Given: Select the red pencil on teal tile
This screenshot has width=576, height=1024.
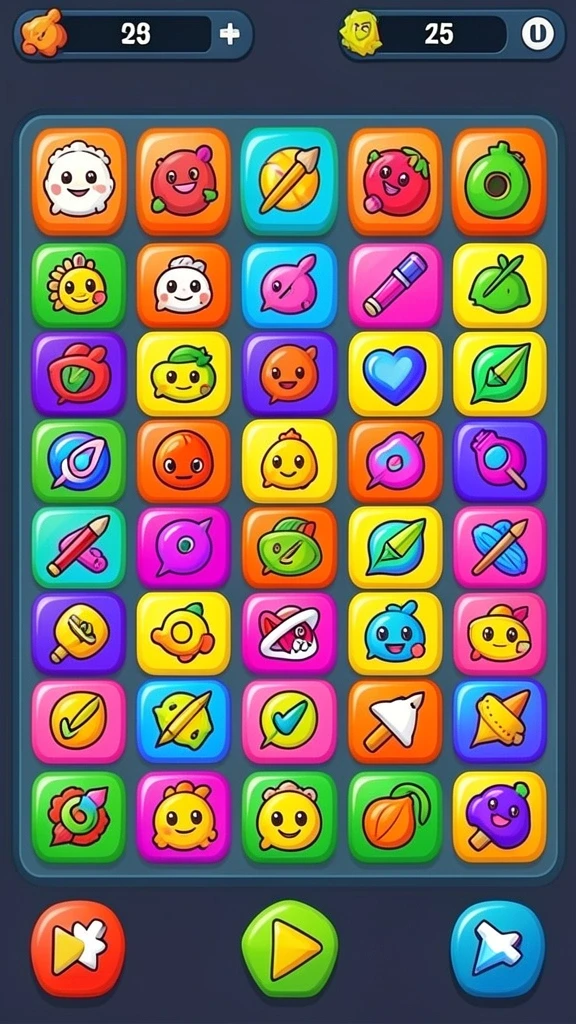Looking at the screenshot, I should click(78, 547).
